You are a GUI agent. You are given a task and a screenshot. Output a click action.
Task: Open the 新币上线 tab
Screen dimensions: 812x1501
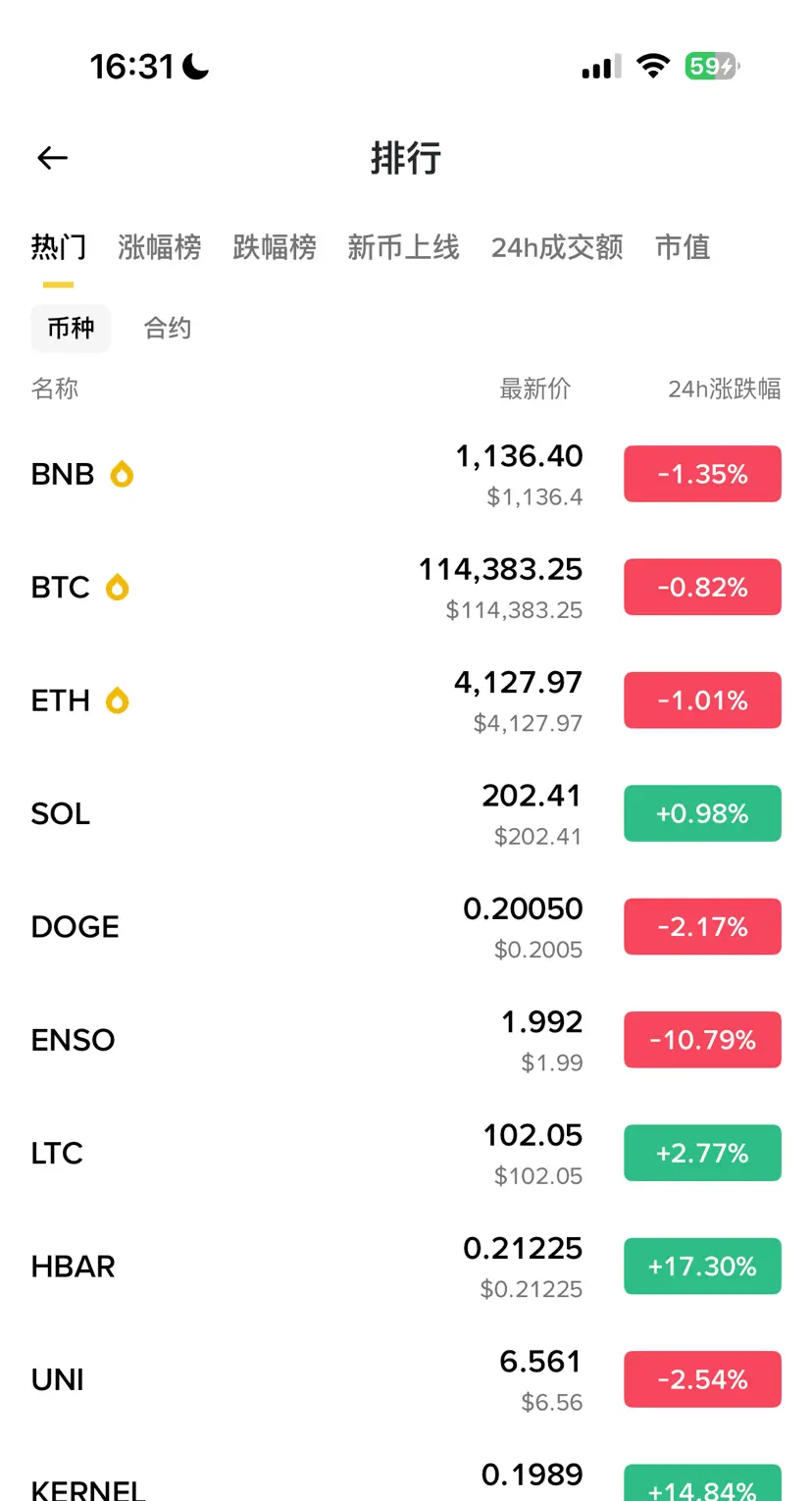coord(403,247)
